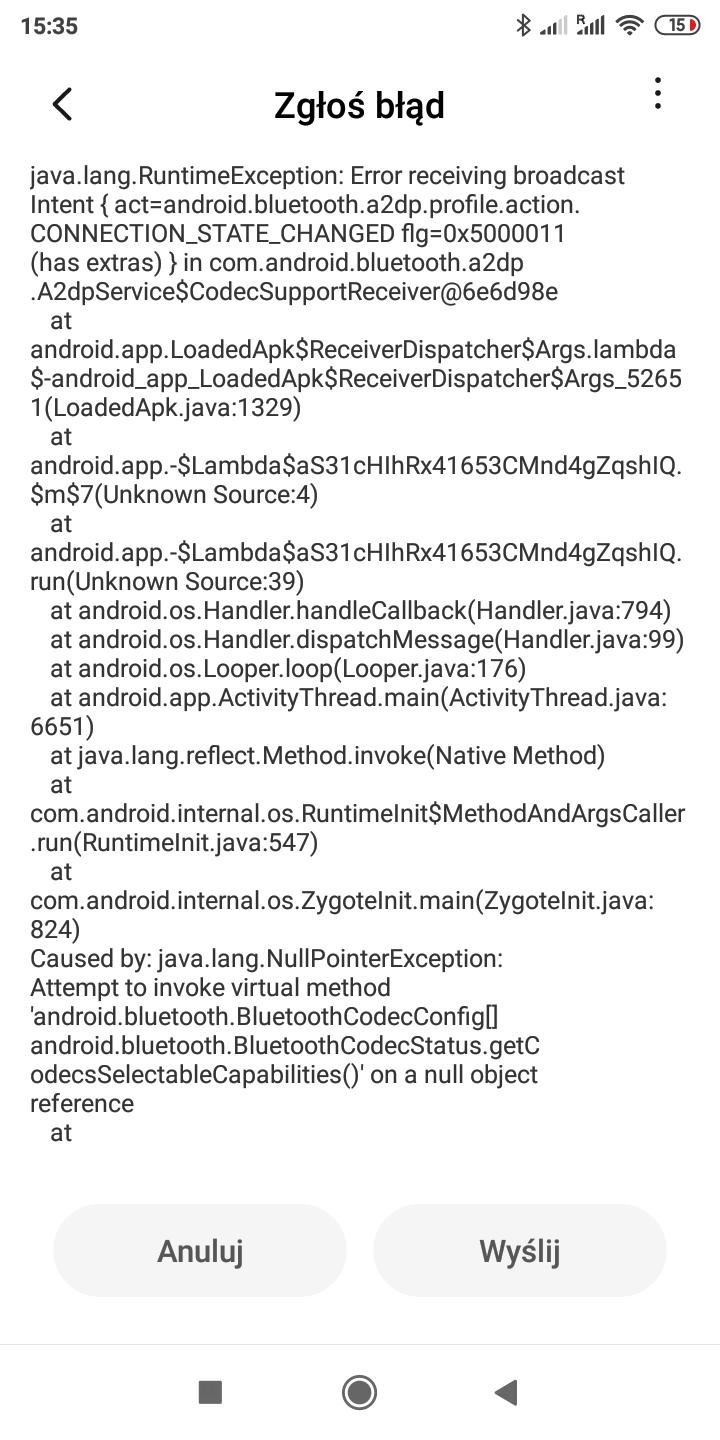Go back from Zgłoś błąd screen
The image size is (720, 1440).
point(62,104)
